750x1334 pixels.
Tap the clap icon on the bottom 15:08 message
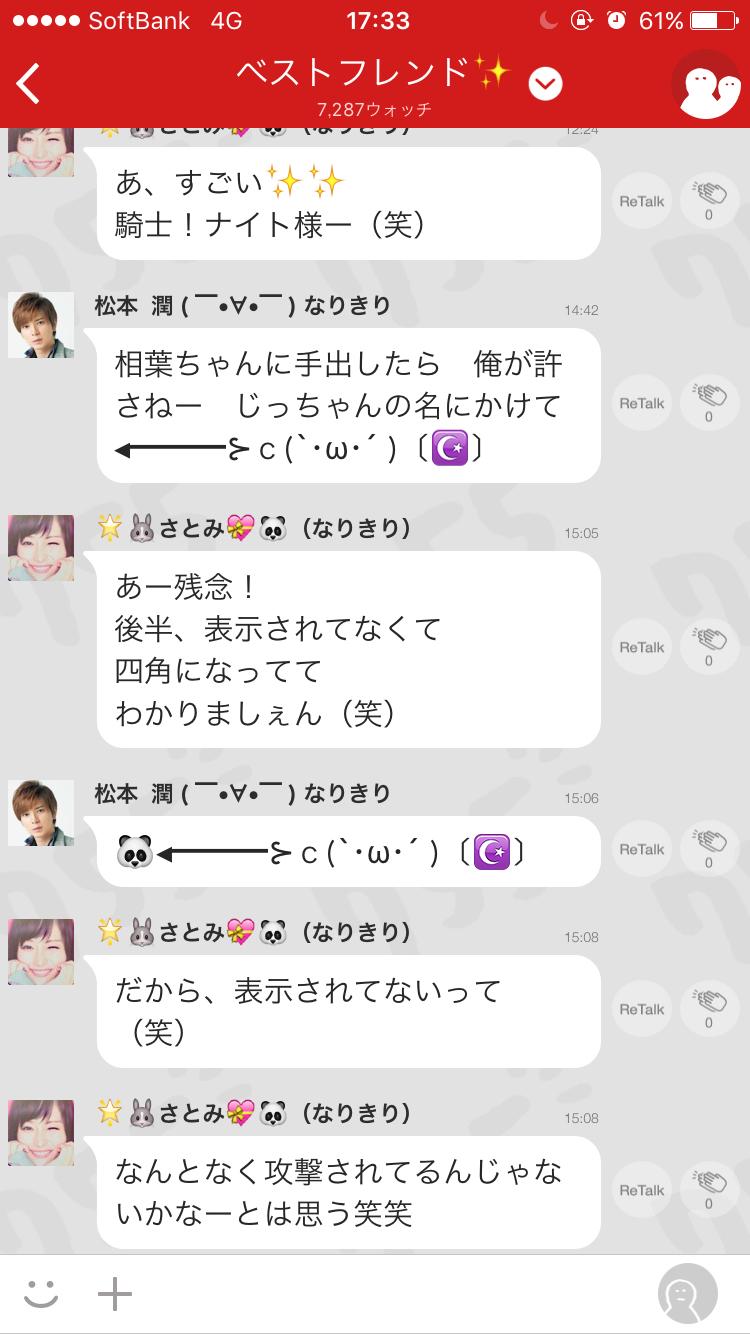pos(709,1188)
